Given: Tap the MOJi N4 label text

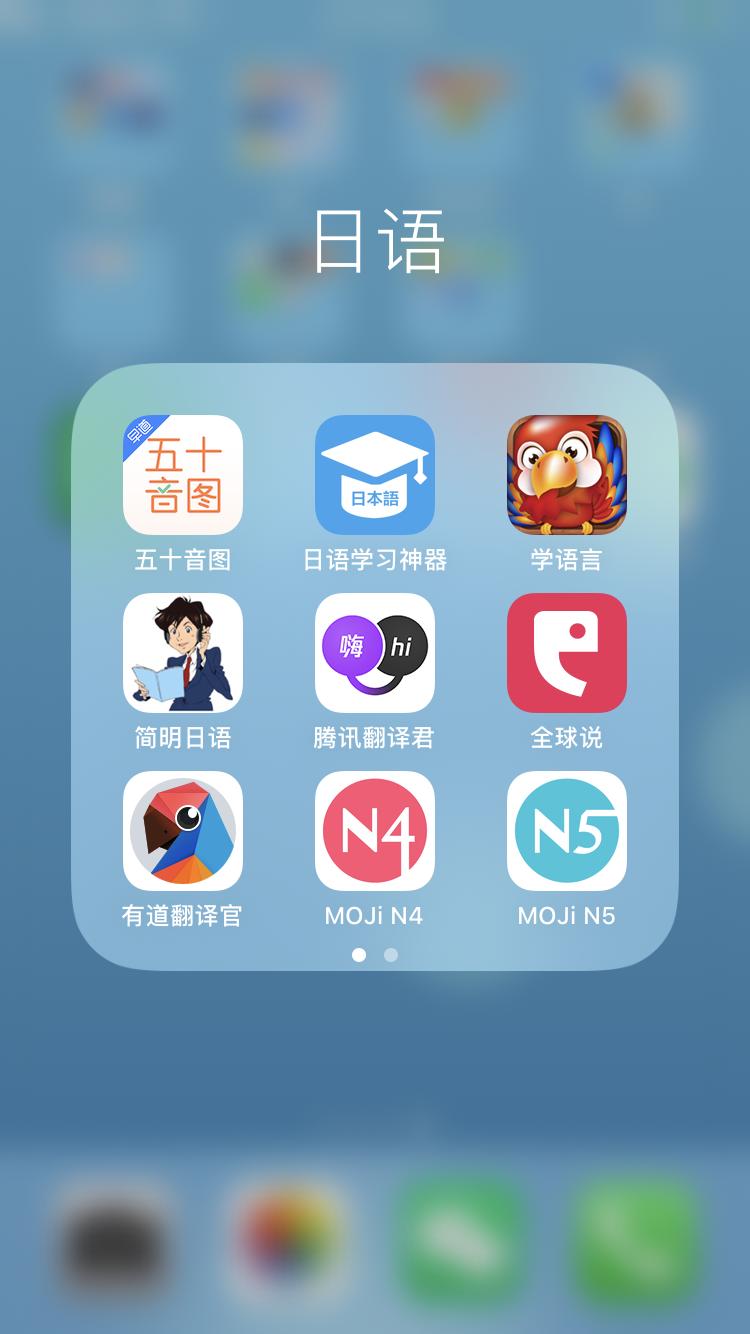Looking at the screenshot, I should (375, 913).
